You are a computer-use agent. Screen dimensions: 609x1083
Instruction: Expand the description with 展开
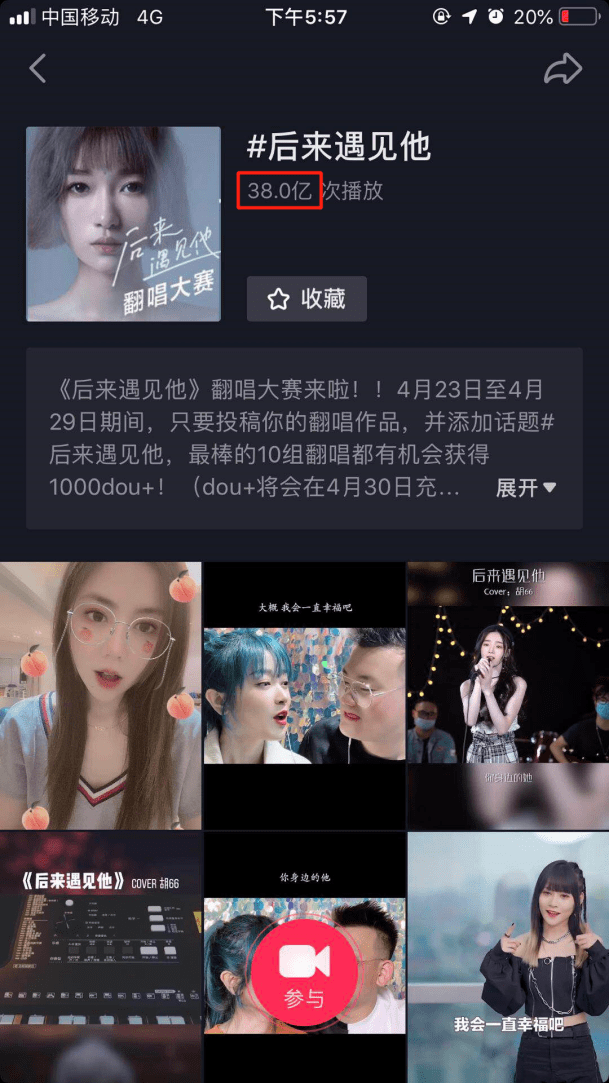[525, 488]
